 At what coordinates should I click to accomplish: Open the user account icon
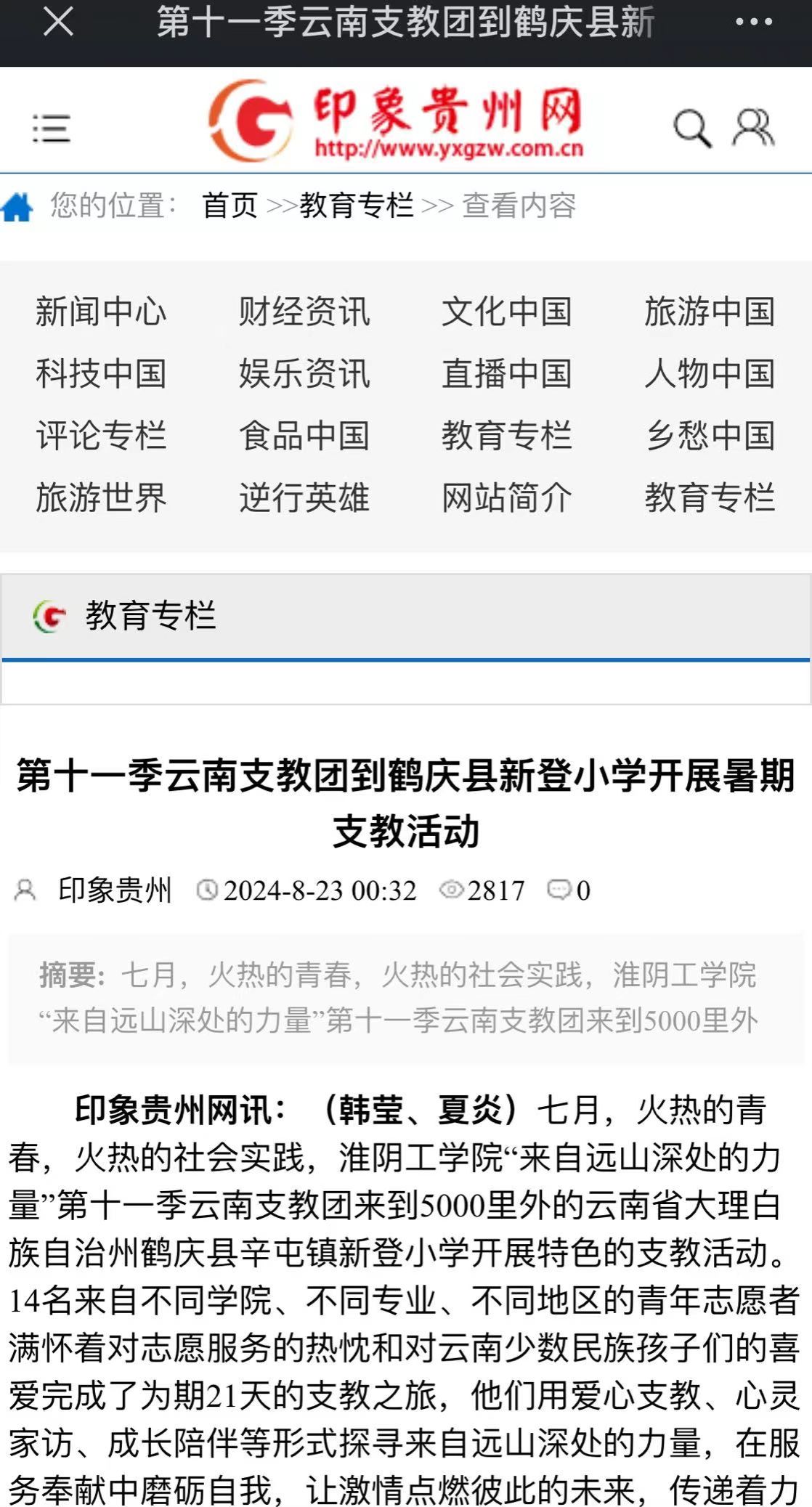[x=753, y=128]
